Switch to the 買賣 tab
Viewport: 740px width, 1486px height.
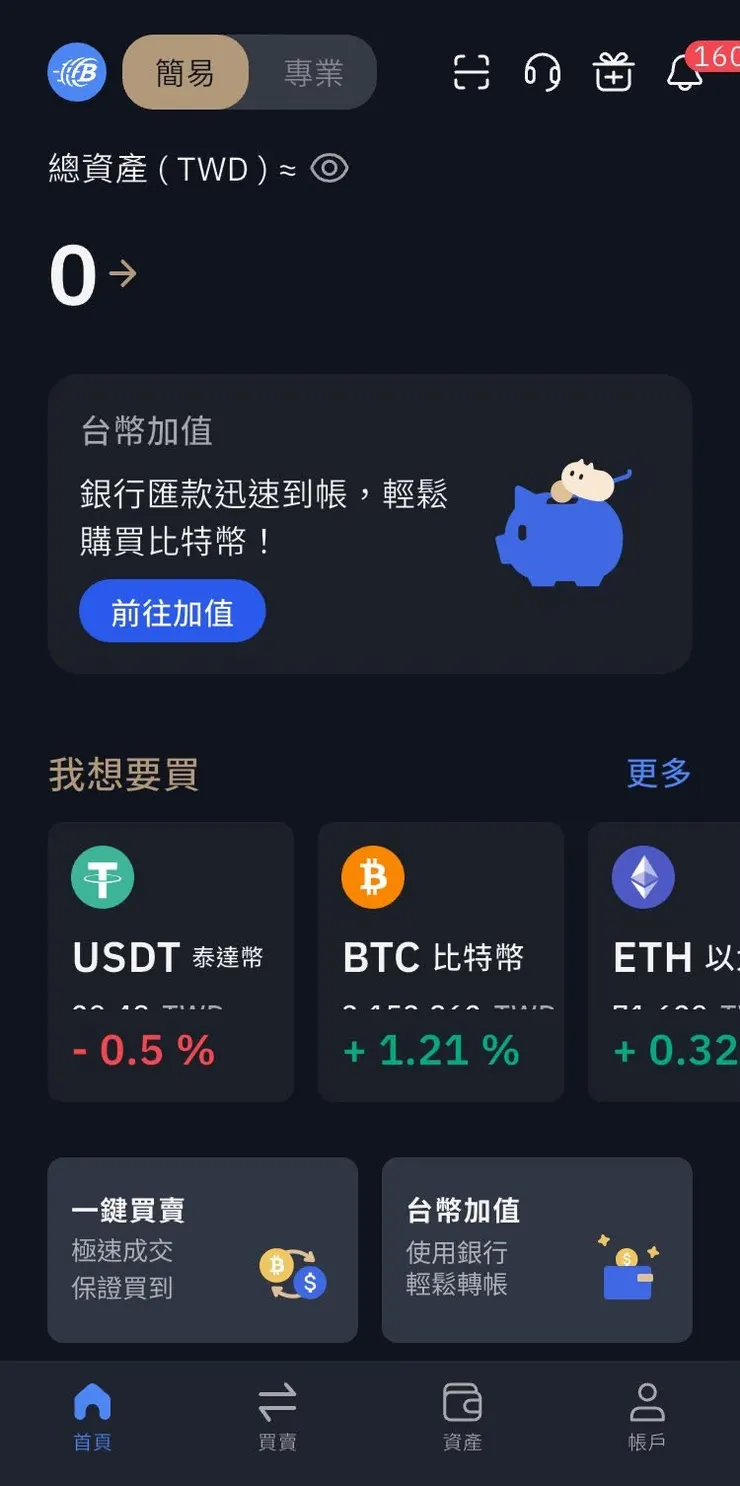[x=277, y=1417]
